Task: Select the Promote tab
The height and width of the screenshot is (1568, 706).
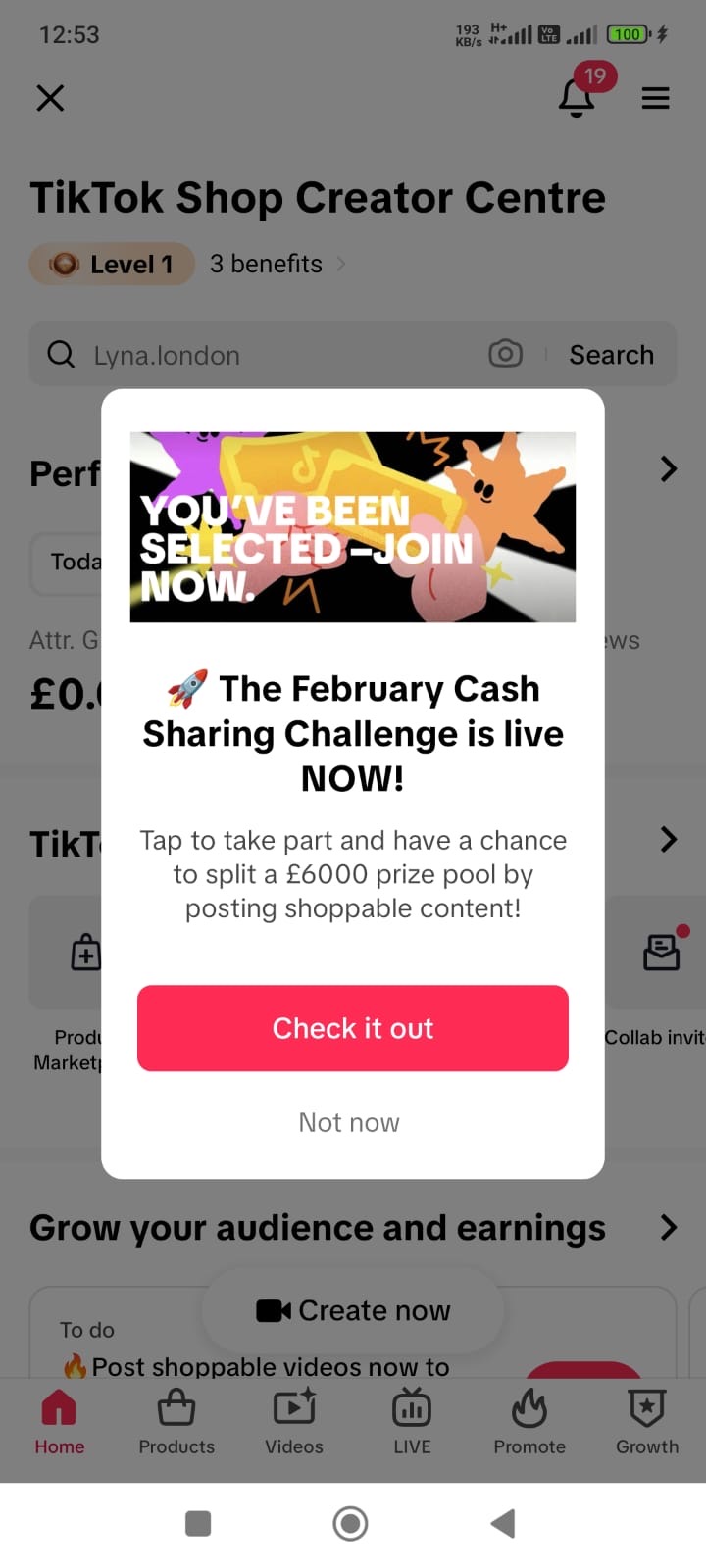Action: (x=529, y=1421)
